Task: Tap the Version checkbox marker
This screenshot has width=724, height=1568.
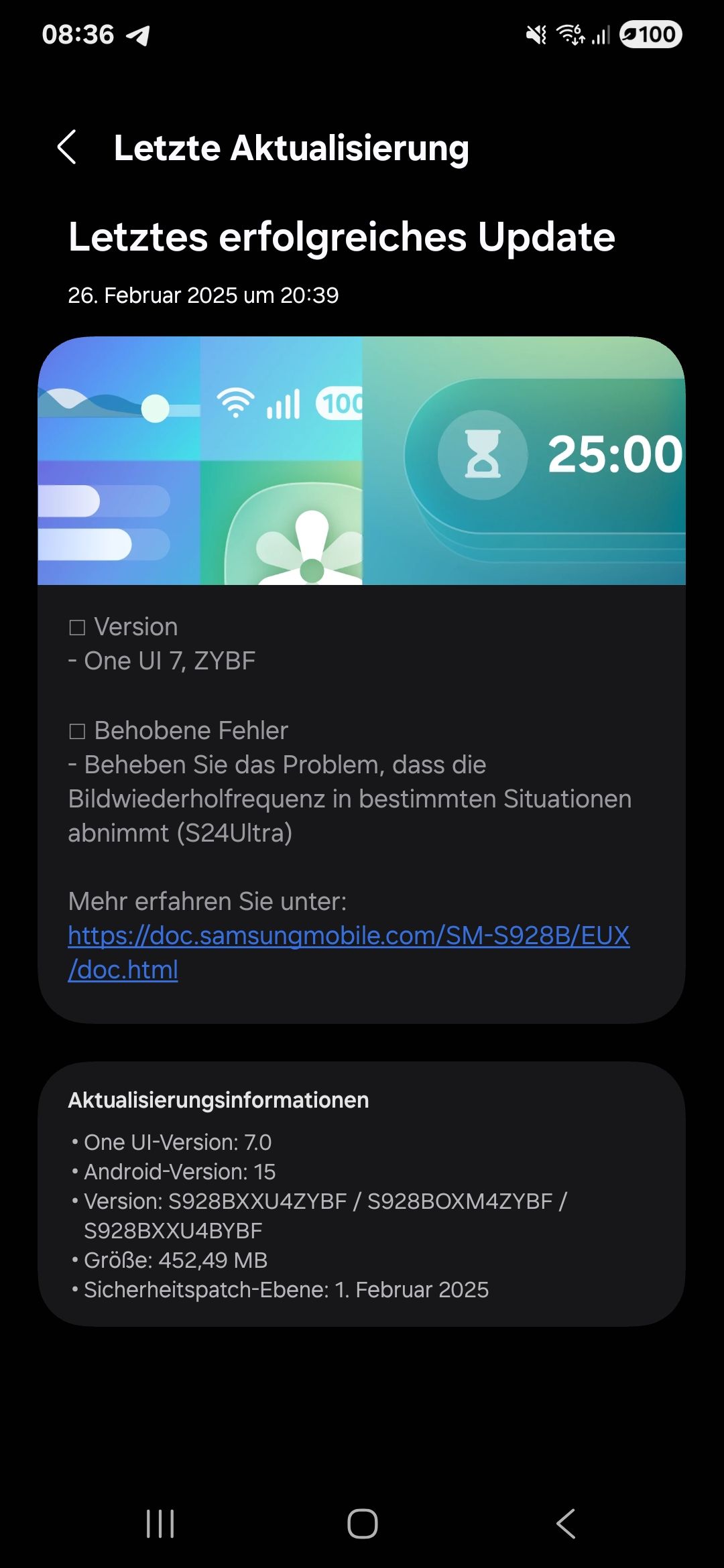Action: [x=78, y=626]
